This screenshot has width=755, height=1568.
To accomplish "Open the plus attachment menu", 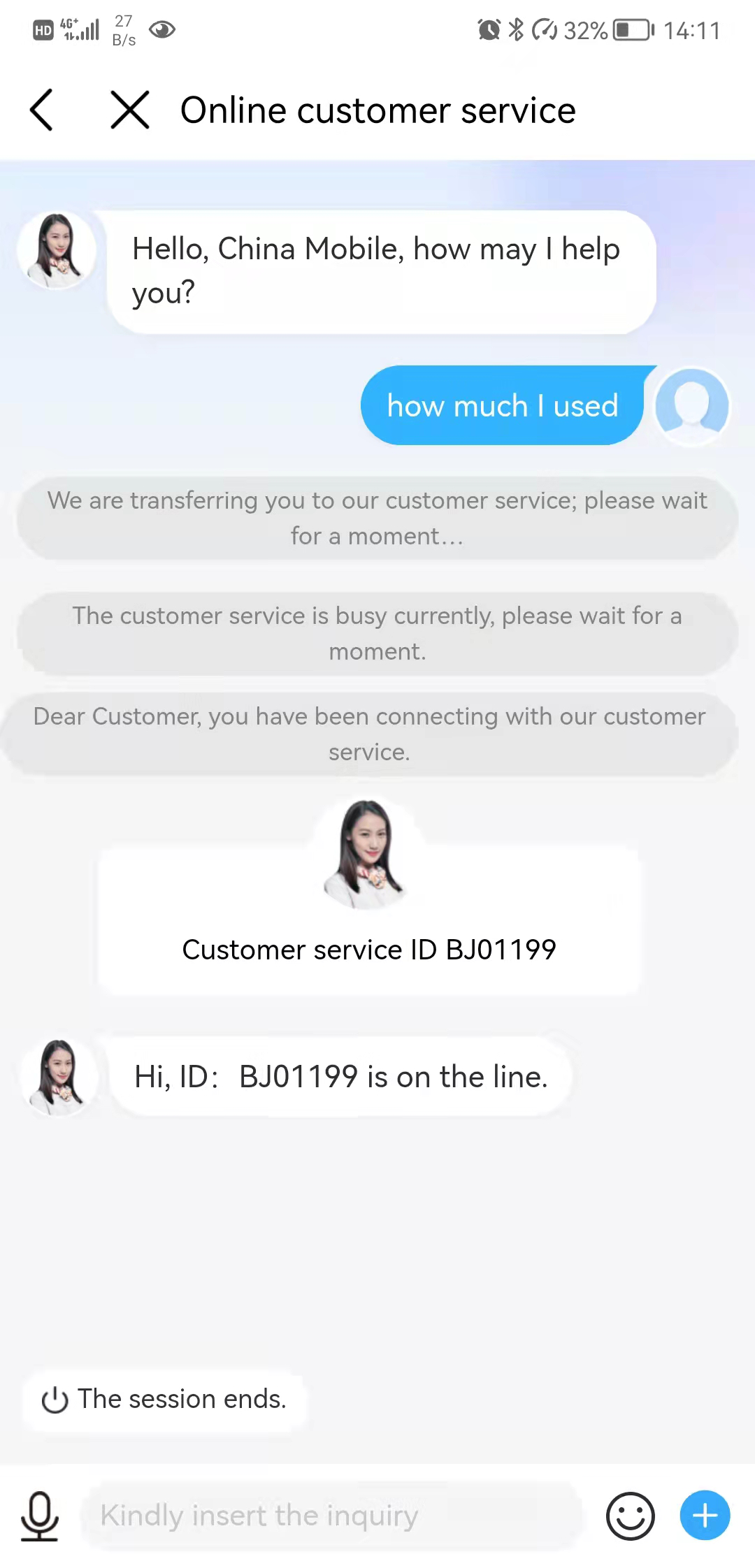I will [x=705, y=1516].
